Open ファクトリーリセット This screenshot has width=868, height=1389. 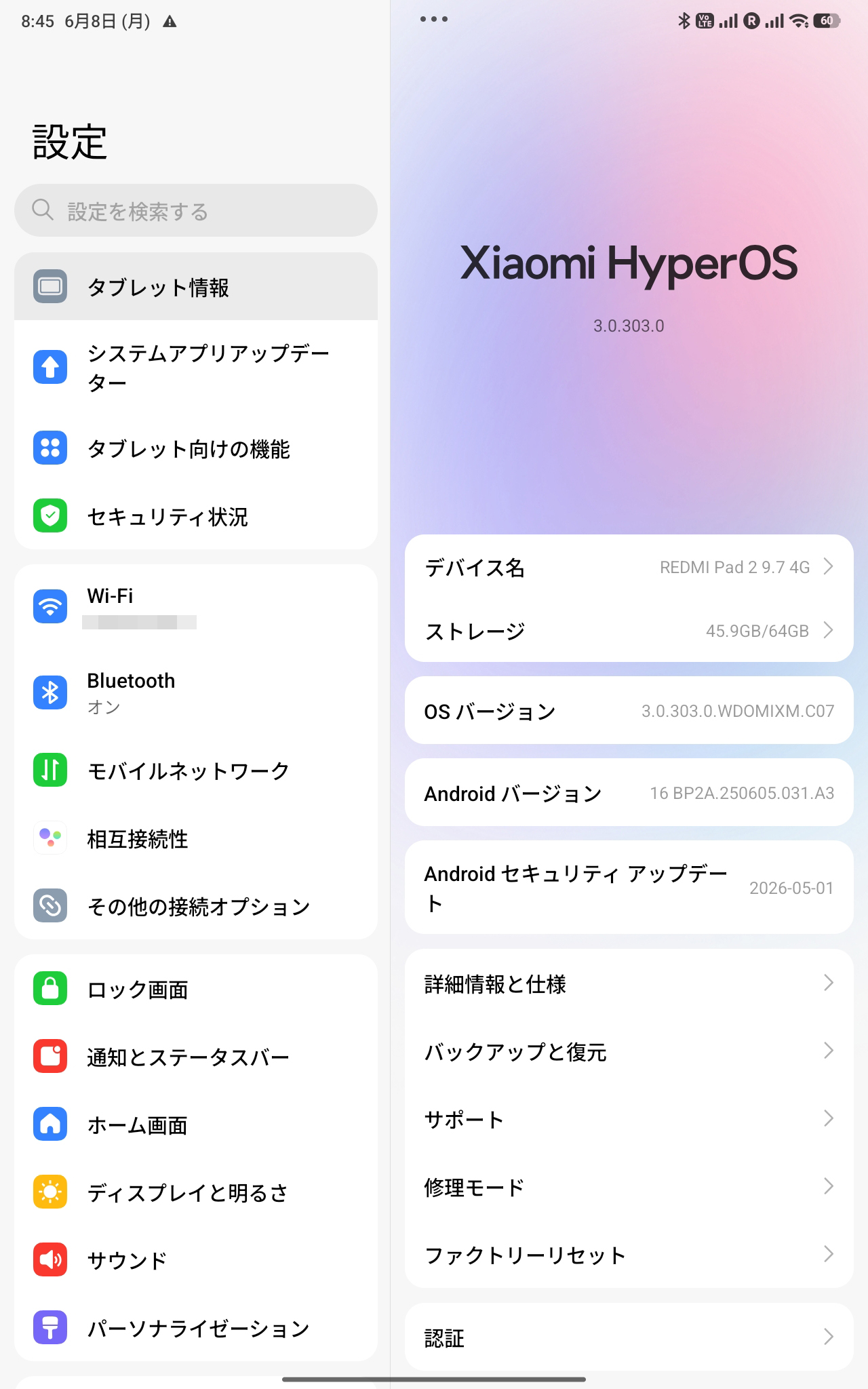(x=629, y=1255)
